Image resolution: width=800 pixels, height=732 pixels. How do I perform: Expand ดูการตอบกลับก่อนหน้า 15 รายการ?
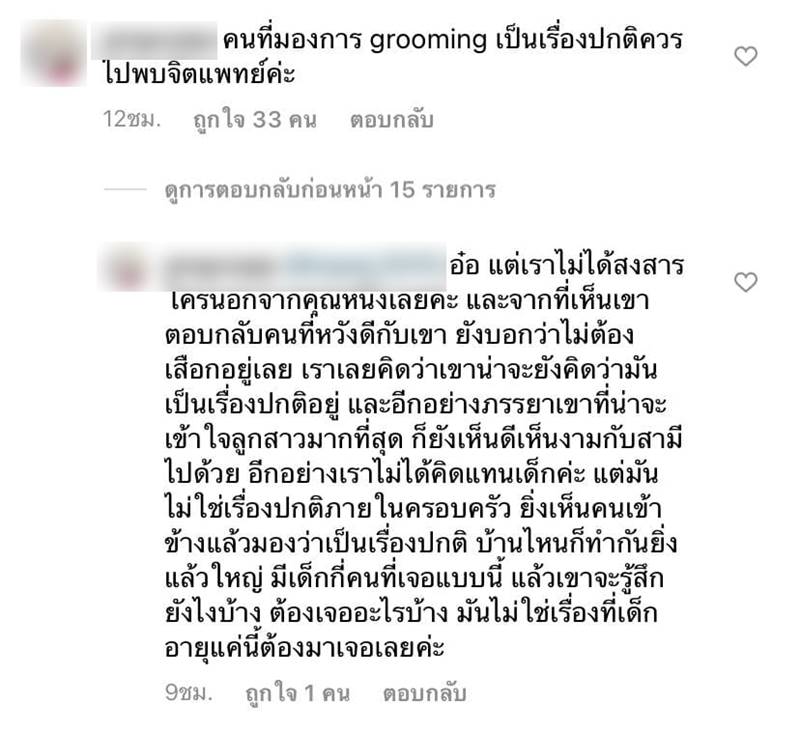329,190
